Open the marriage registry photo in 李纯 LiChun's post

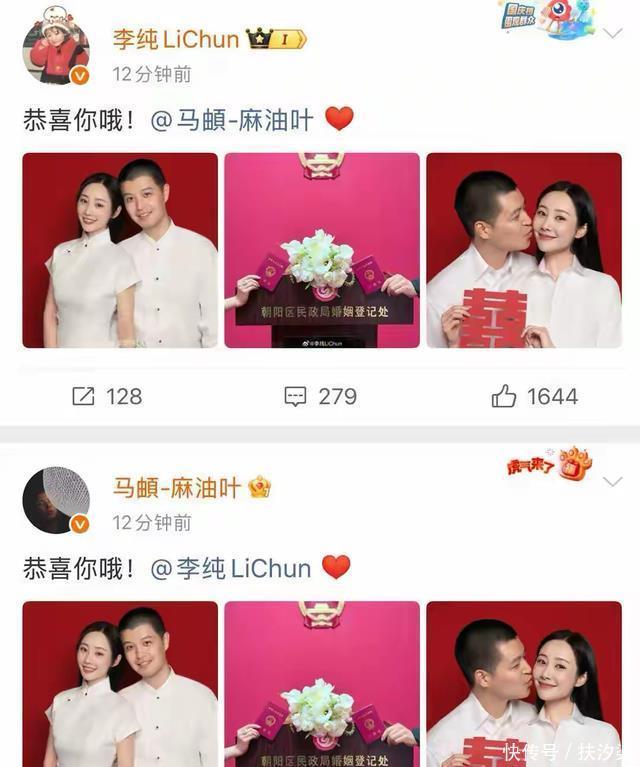[322, 250]
